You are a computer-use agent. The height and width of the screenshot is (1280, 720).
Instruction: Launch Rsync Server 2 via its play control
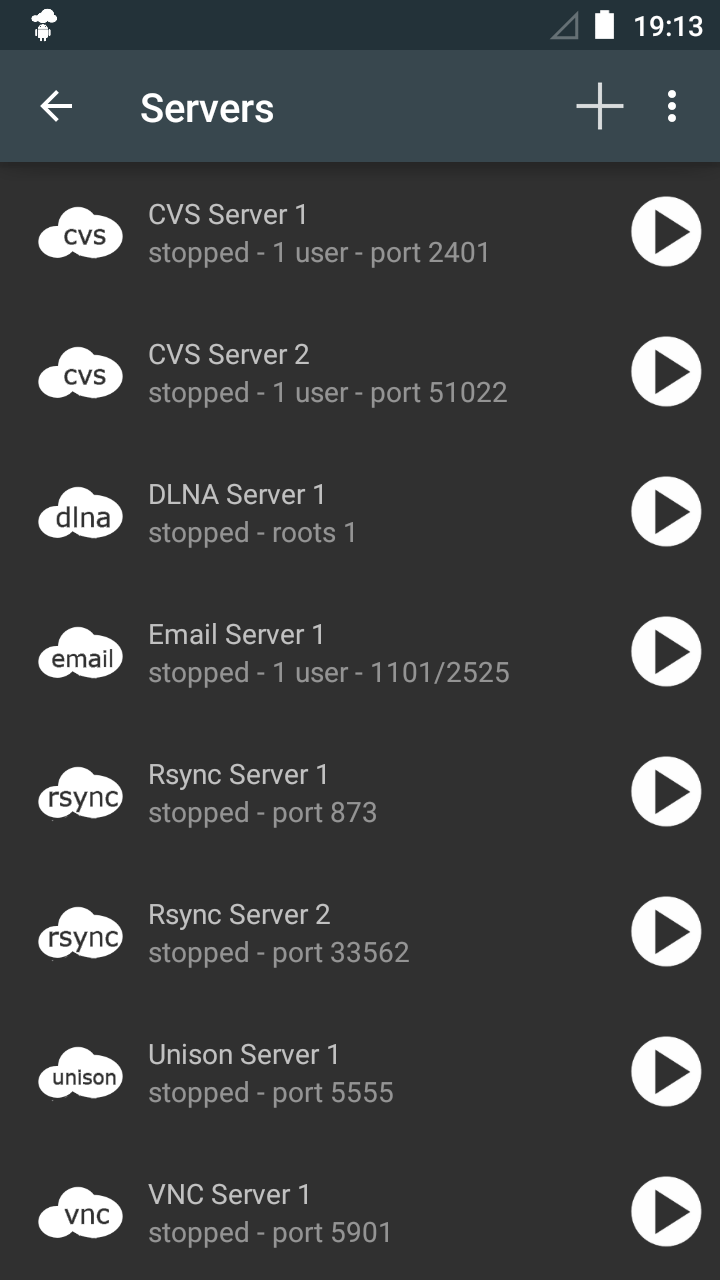point(665,933)
